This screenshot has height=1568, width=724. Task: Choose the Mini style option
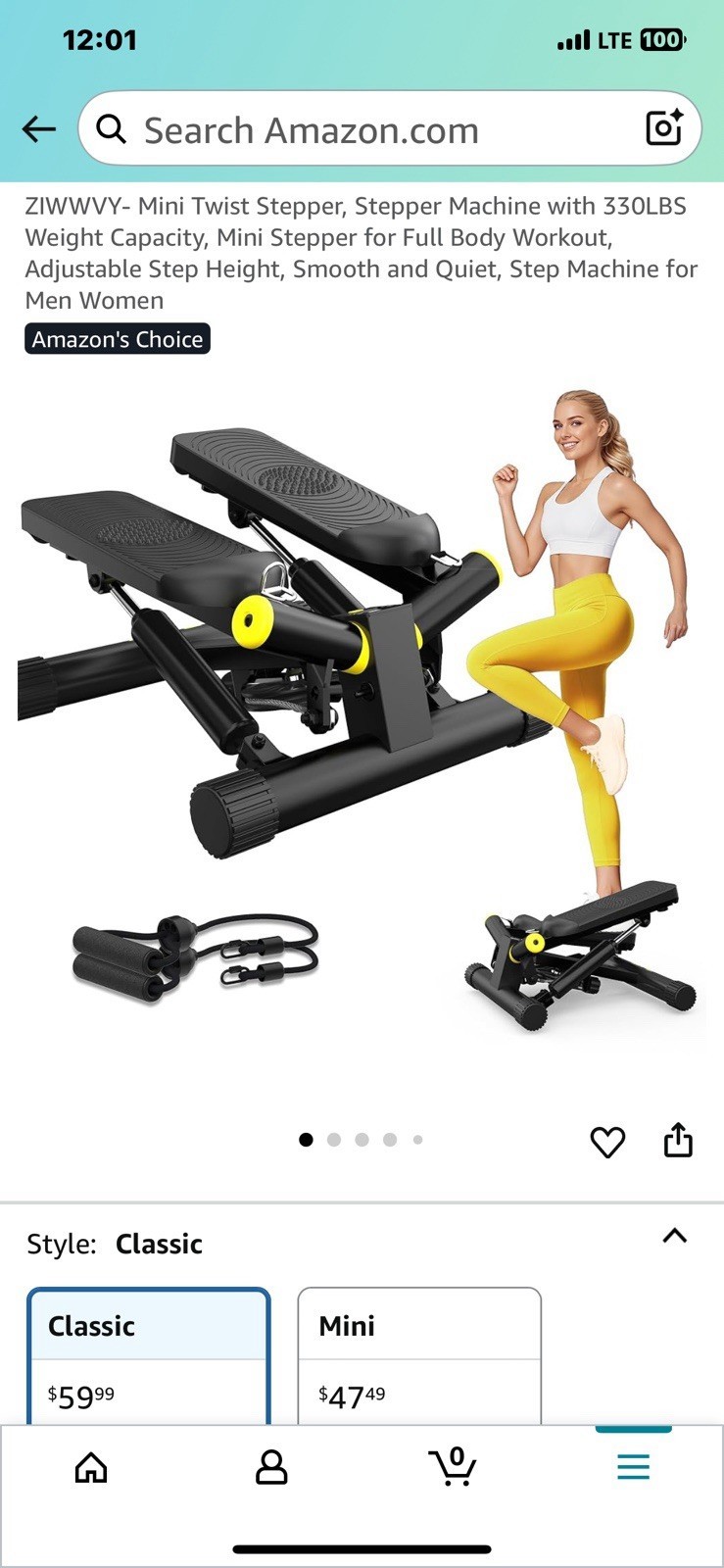[419, 1355]
